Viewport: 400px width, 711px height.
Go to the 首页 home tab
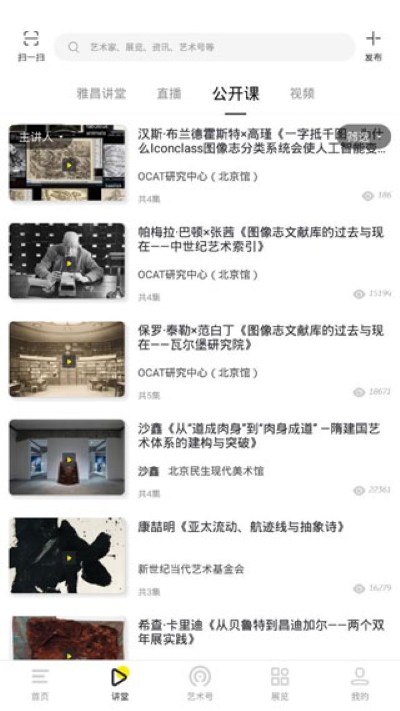(40, 684)
